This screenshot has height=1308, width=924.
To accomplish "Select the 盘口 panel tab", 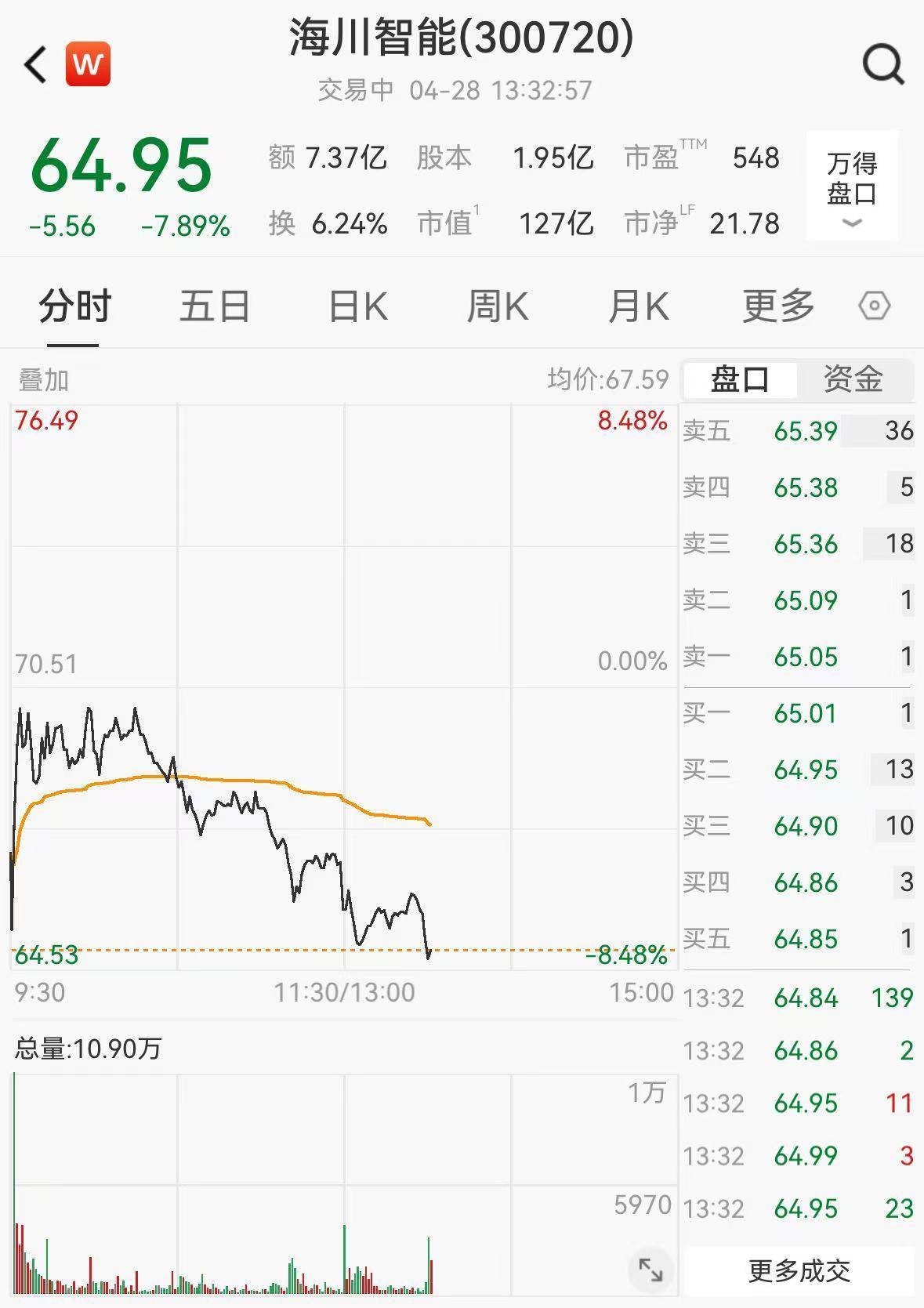I will [x=739, y=380].
